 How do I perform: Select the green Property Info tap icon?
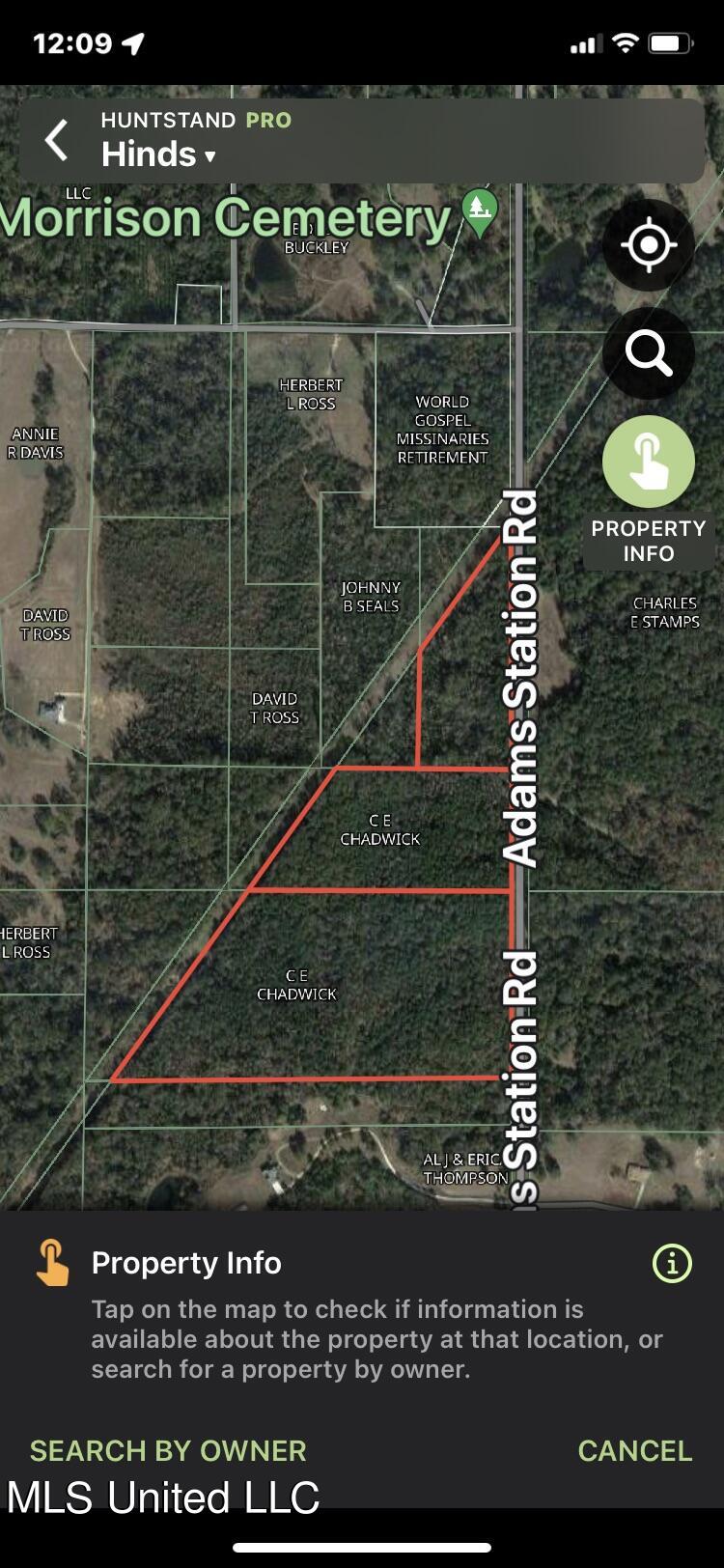[x=648, y=462]
